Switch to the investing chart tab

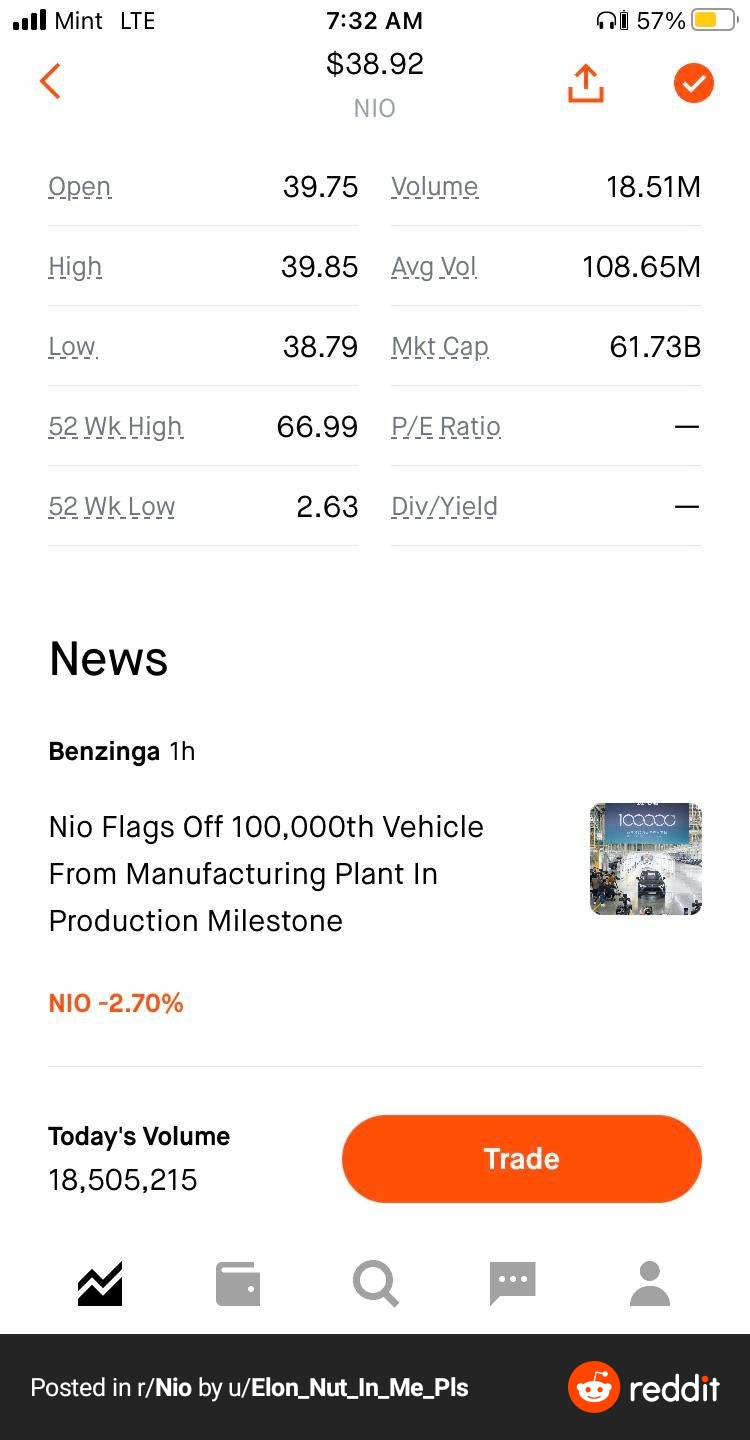pos(100,1284)
